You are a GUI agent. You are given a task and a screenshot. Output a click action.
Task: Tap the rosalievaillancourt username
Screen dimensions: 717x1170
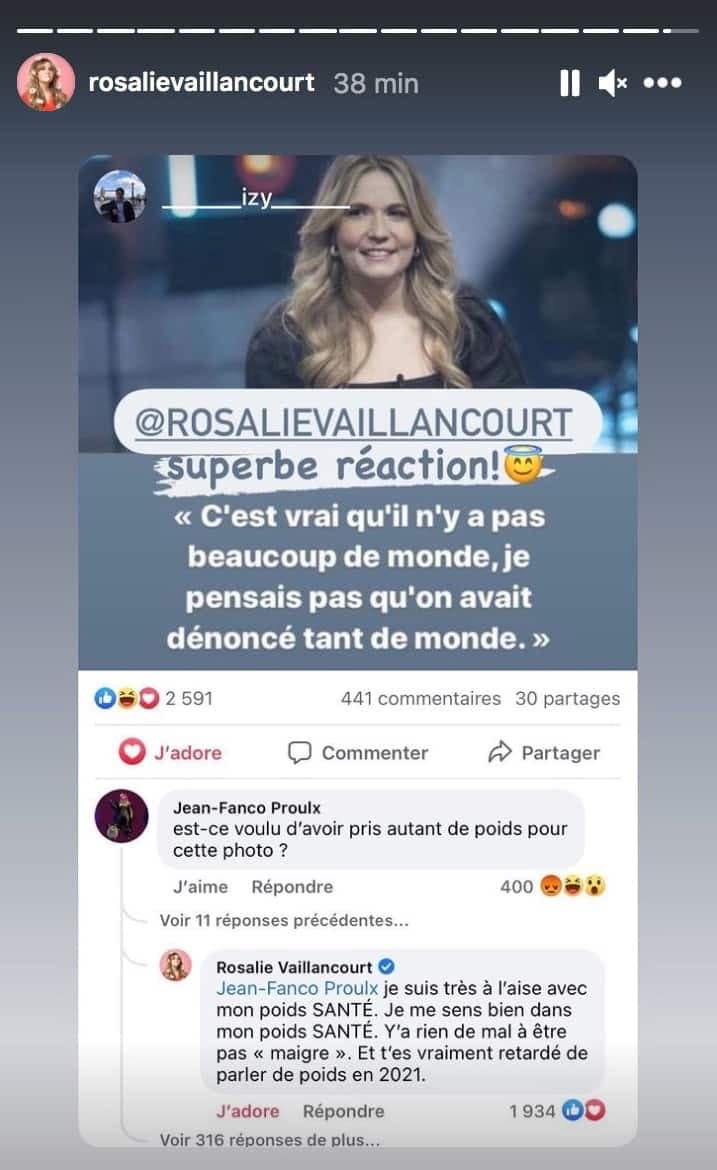[202, 82]
